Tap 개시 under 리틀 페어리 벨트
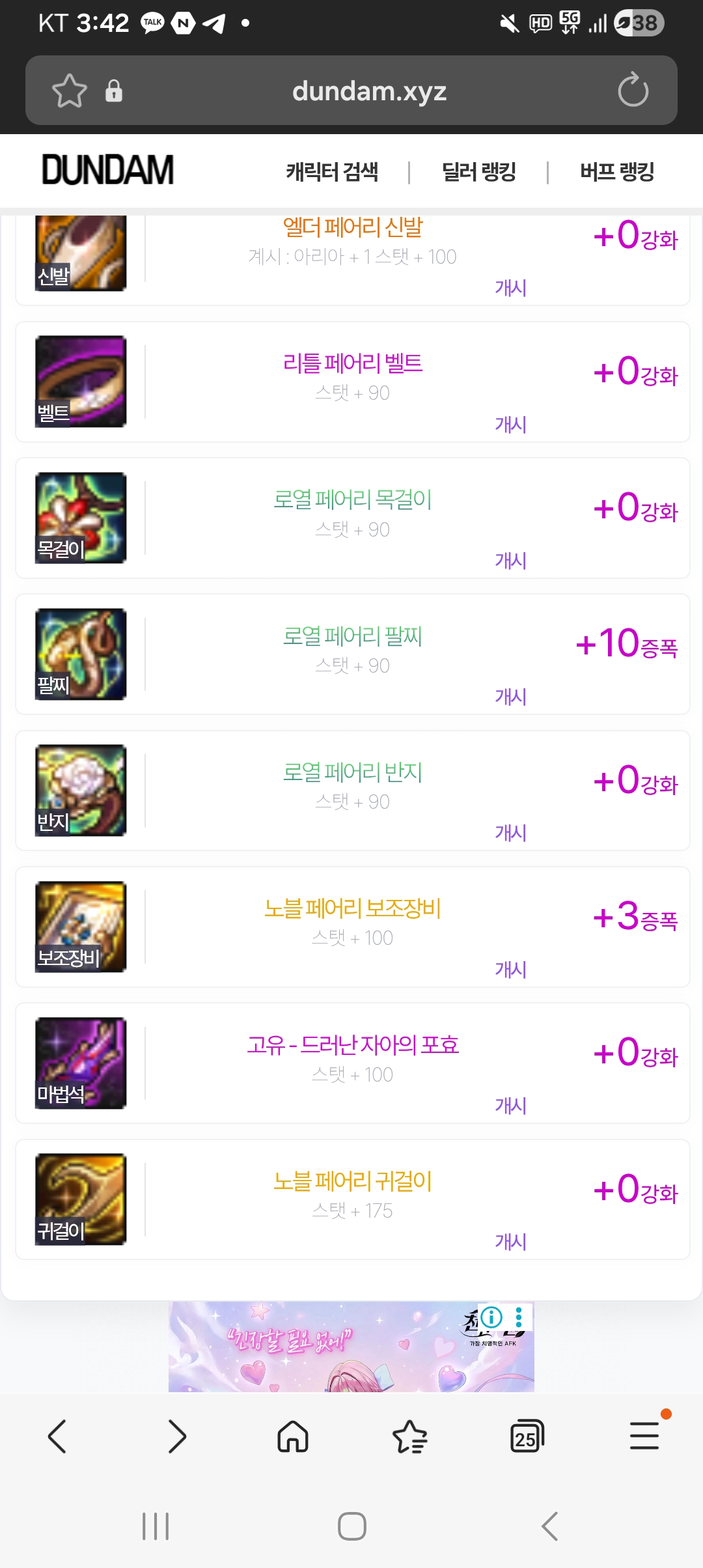The width and height of the screenshot is (703, 1568). [510, 425]
